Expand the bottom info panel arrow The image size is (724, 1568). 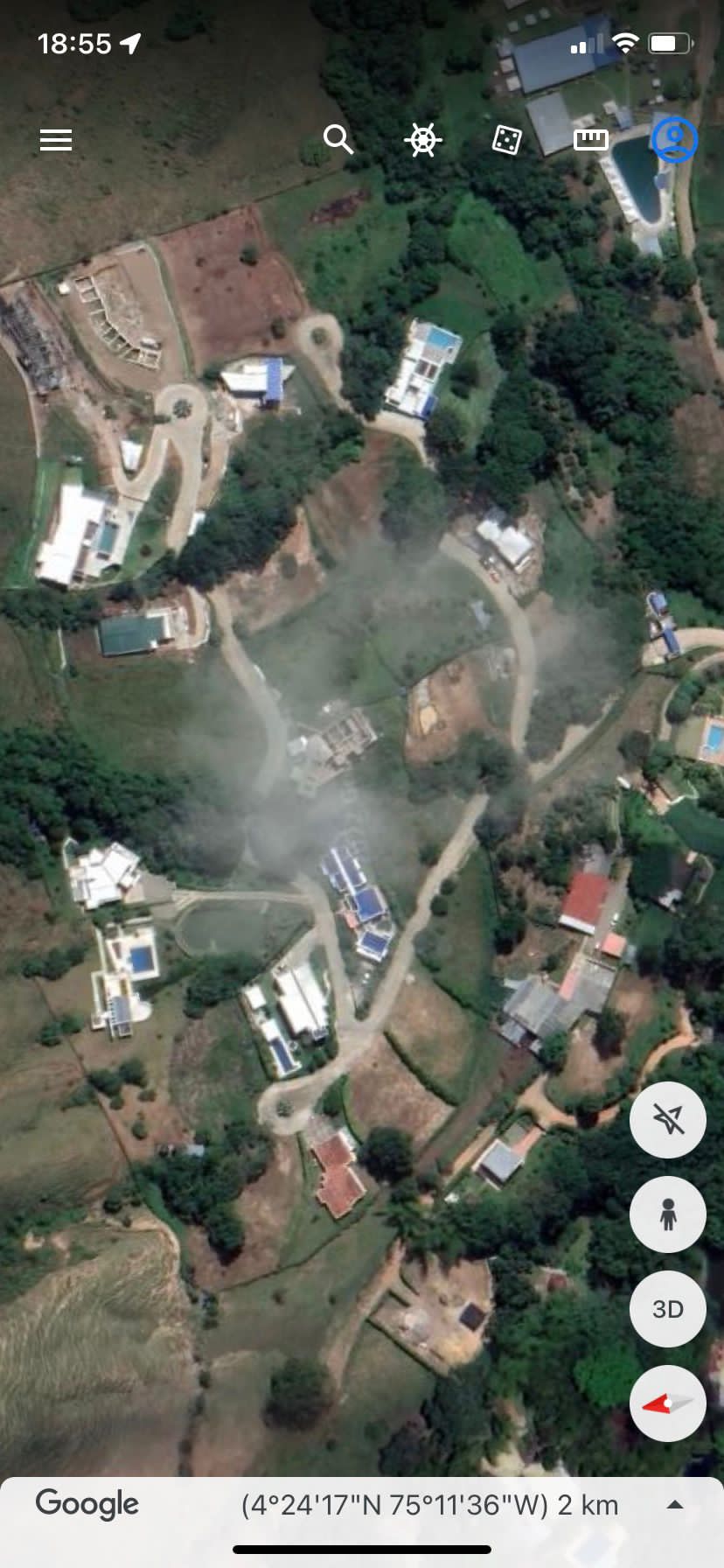[x=675, y=1505]
